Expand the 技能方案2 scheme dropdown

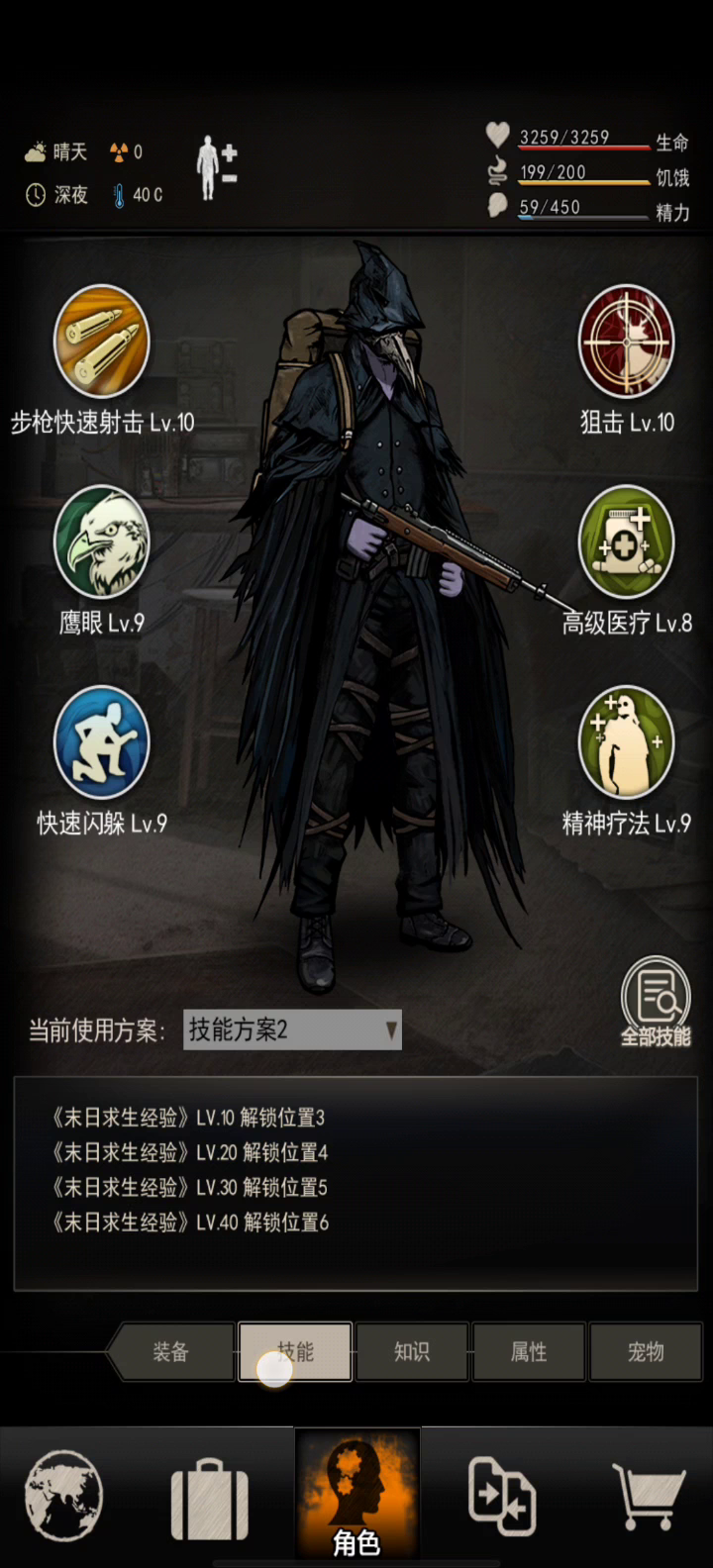point(293,1029)
